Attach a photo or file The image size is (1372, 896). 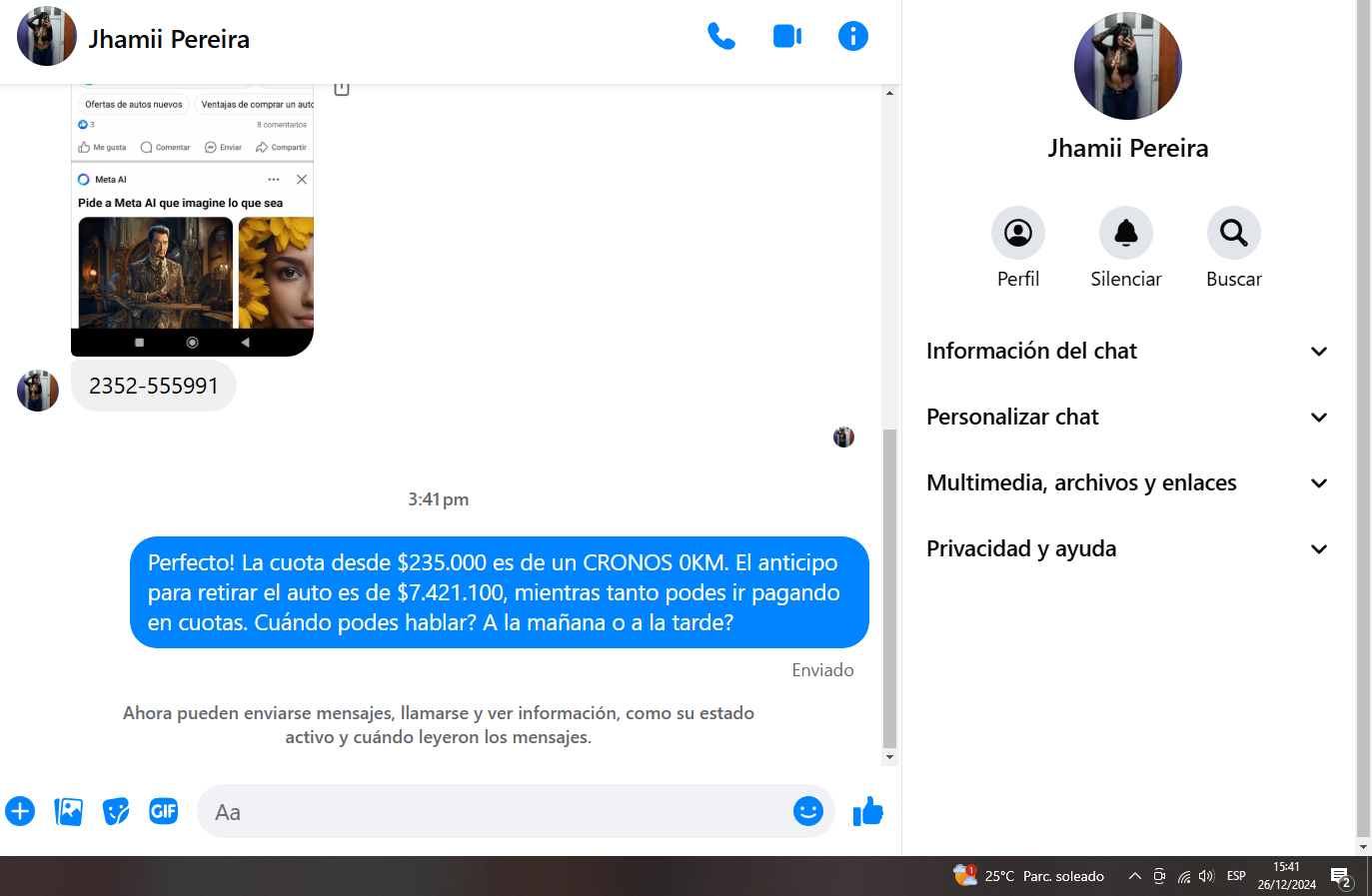click(68, 811)
